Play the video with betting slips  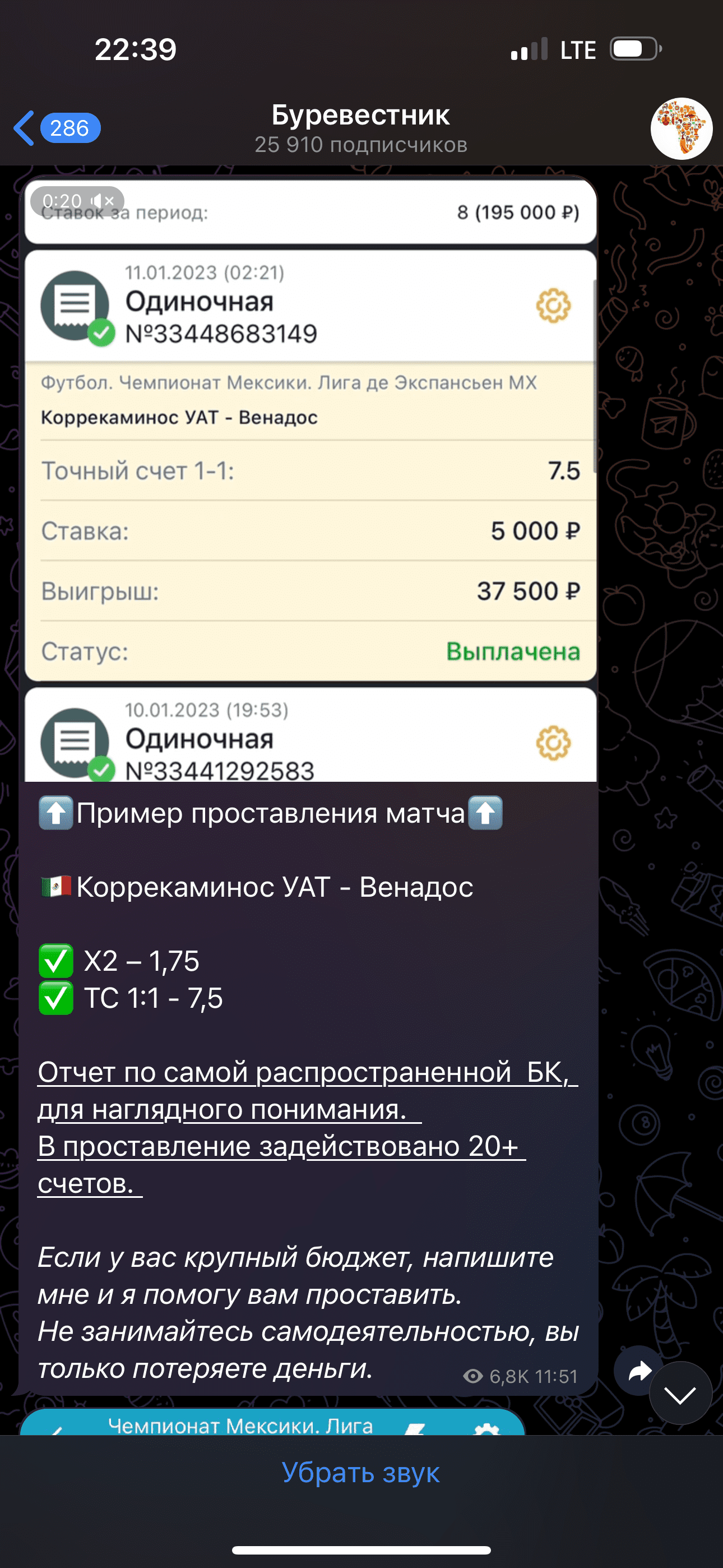[310, 478]
